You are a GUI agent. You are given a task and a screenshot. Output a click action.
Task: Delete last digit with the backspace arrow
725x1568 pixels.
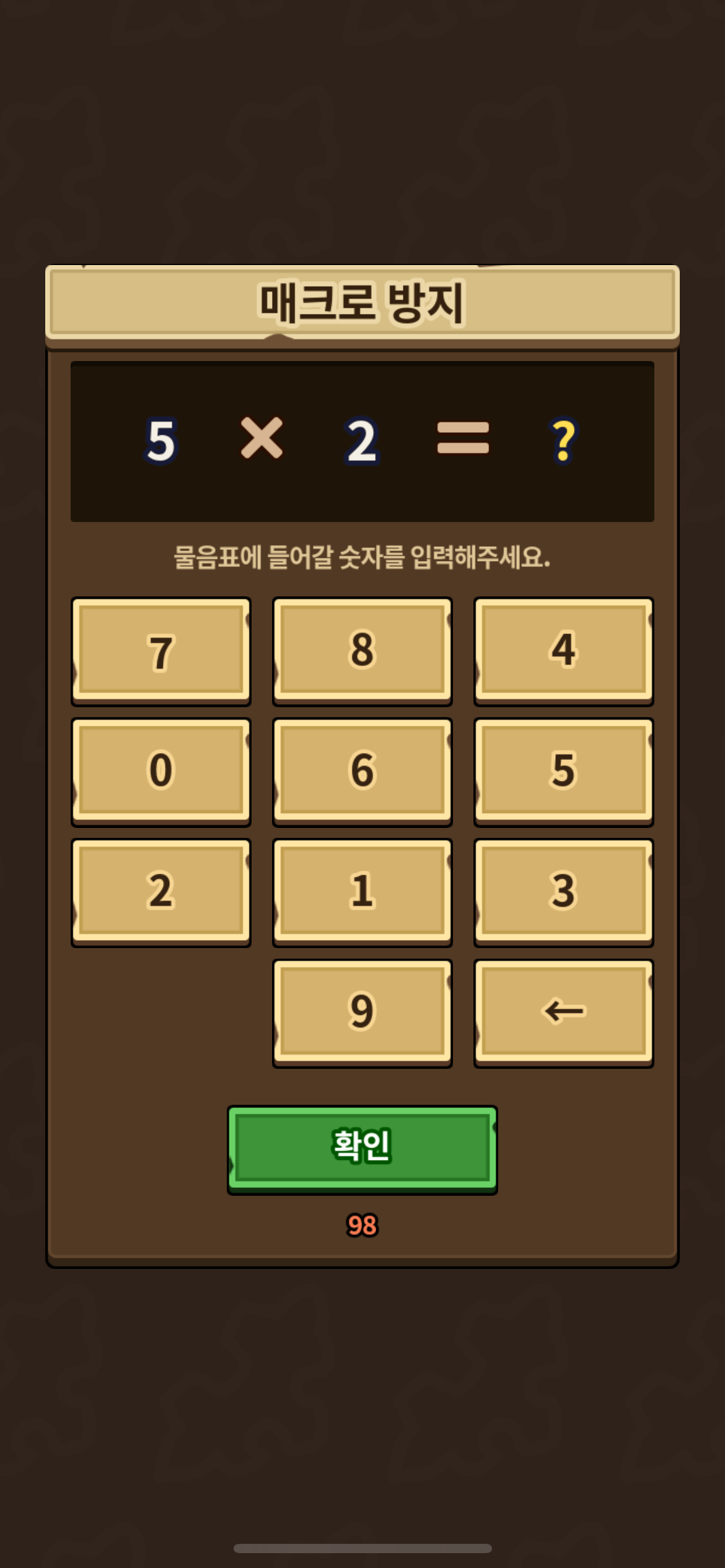(x=563, y=1013)
